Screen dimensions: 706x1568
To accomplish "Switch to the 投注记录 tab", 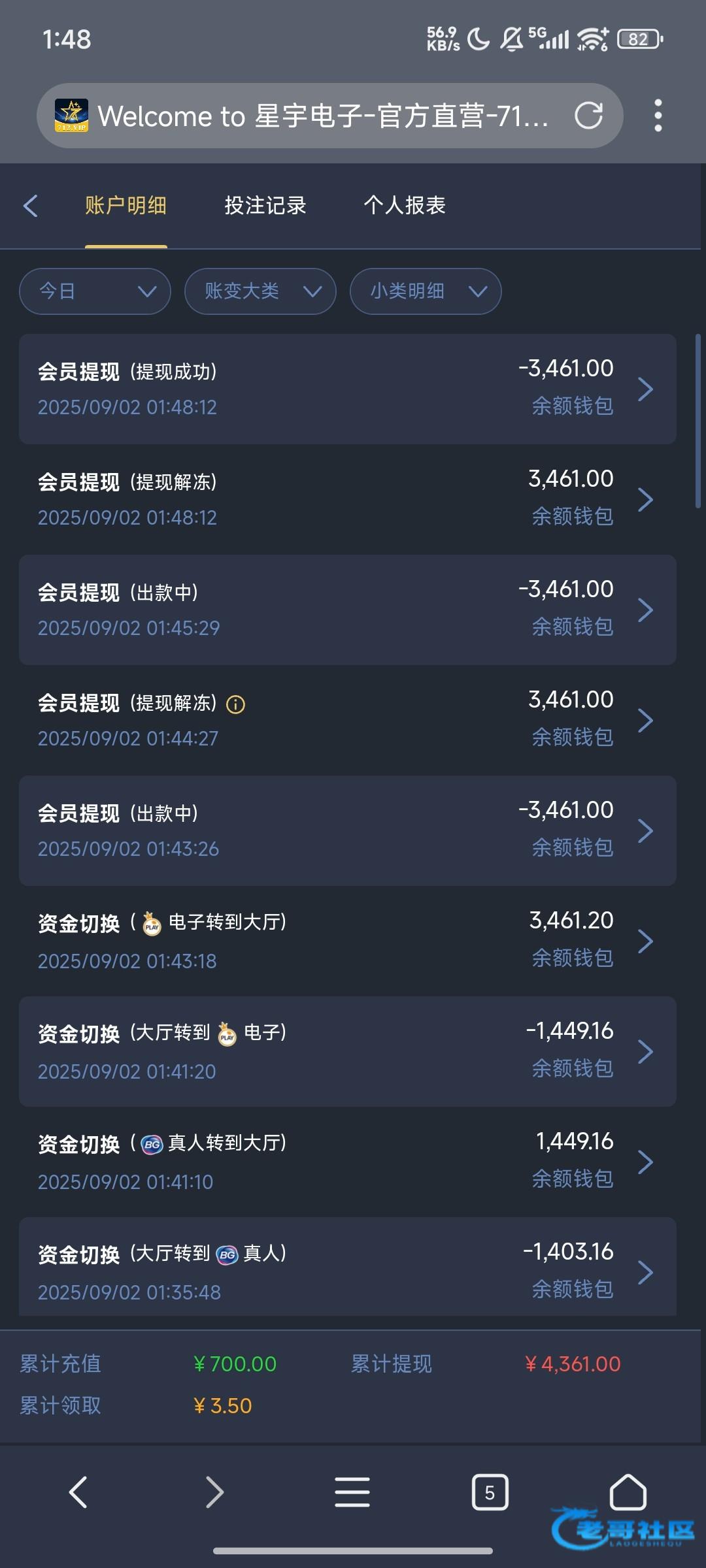I will 265,205.
